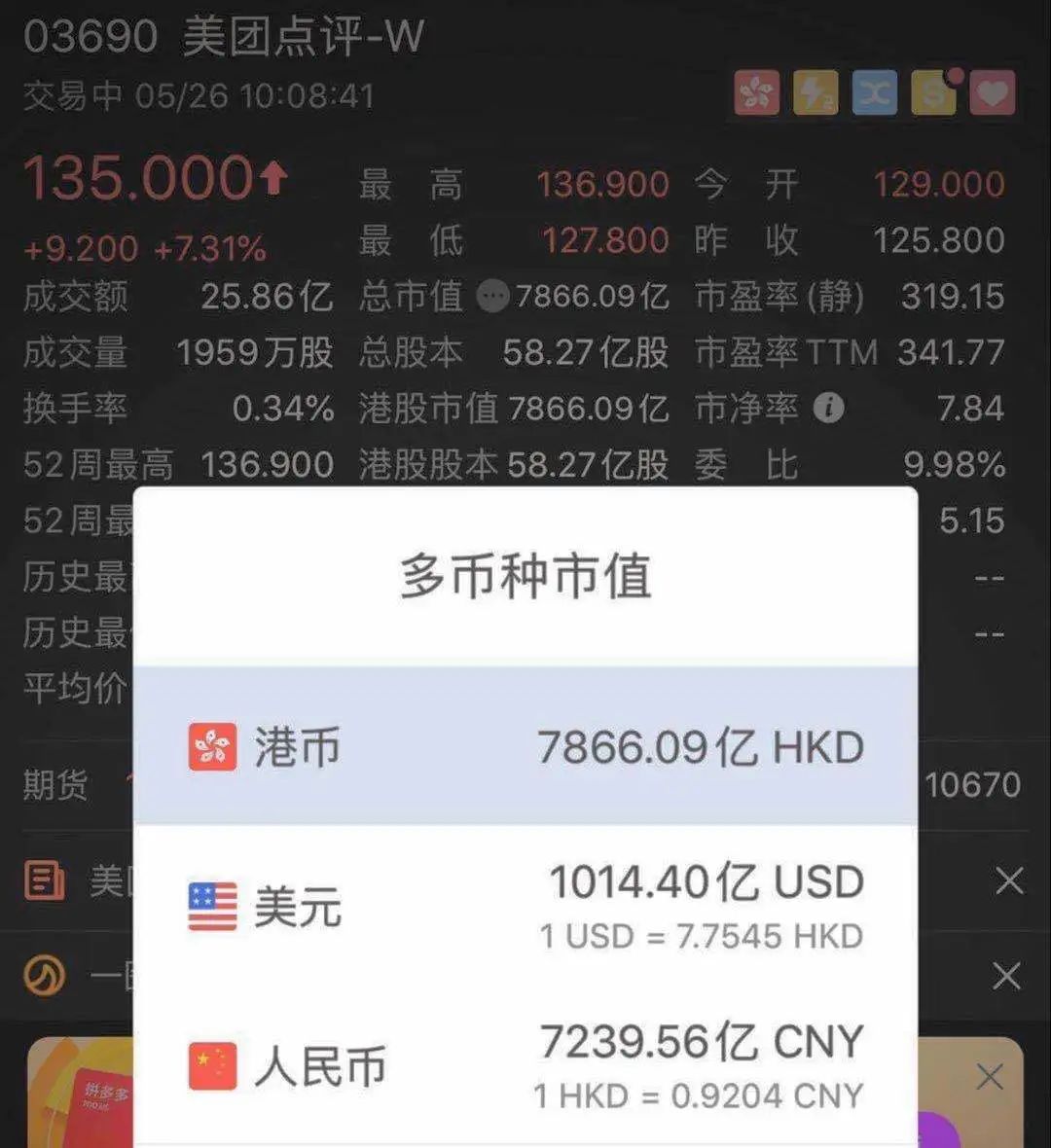
Task: Tap the heart favorite icon
Action: click(x=993, y=94)
